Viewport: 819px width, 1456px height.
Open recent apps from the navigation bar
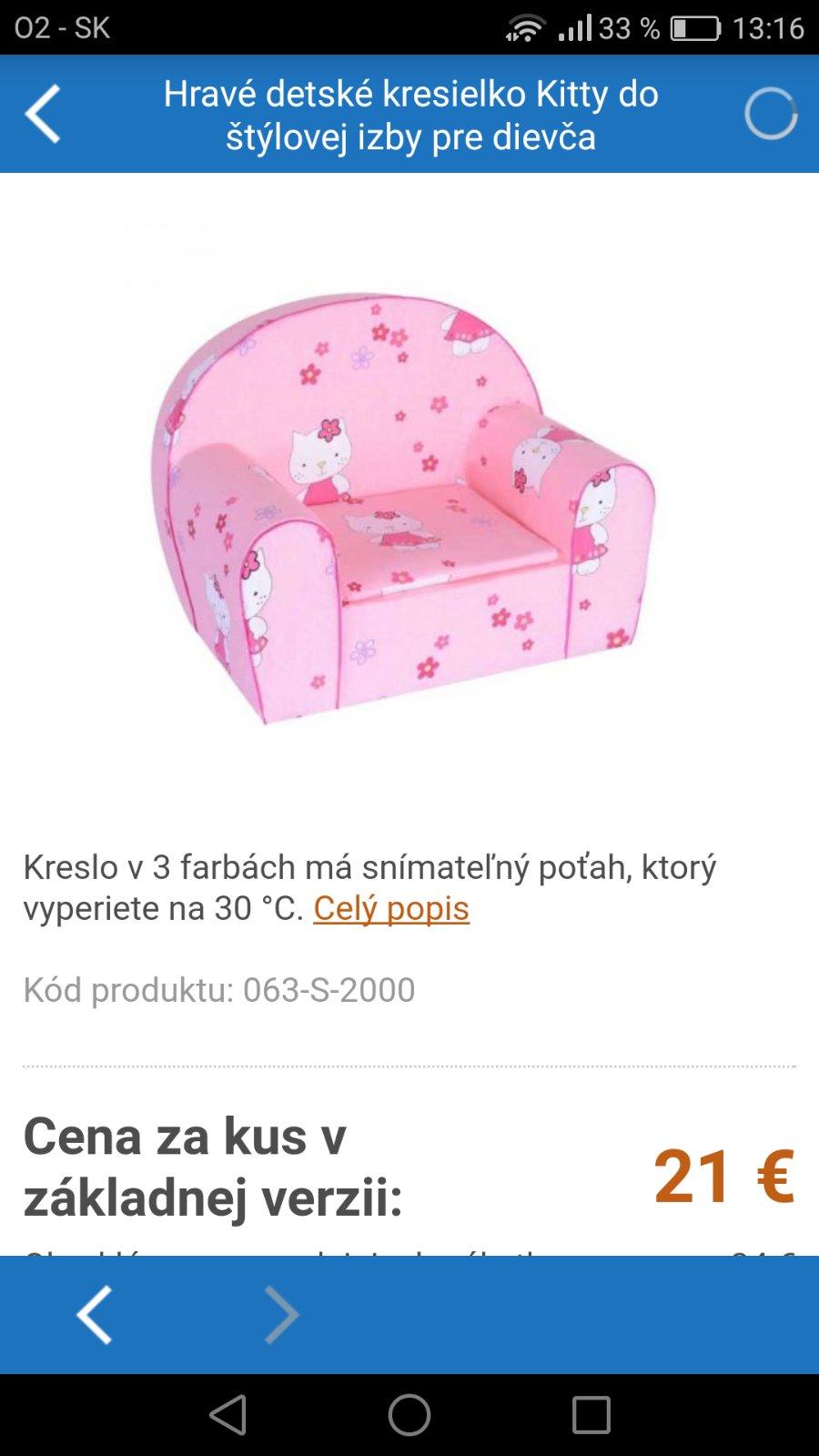[x=591, y=1415]
